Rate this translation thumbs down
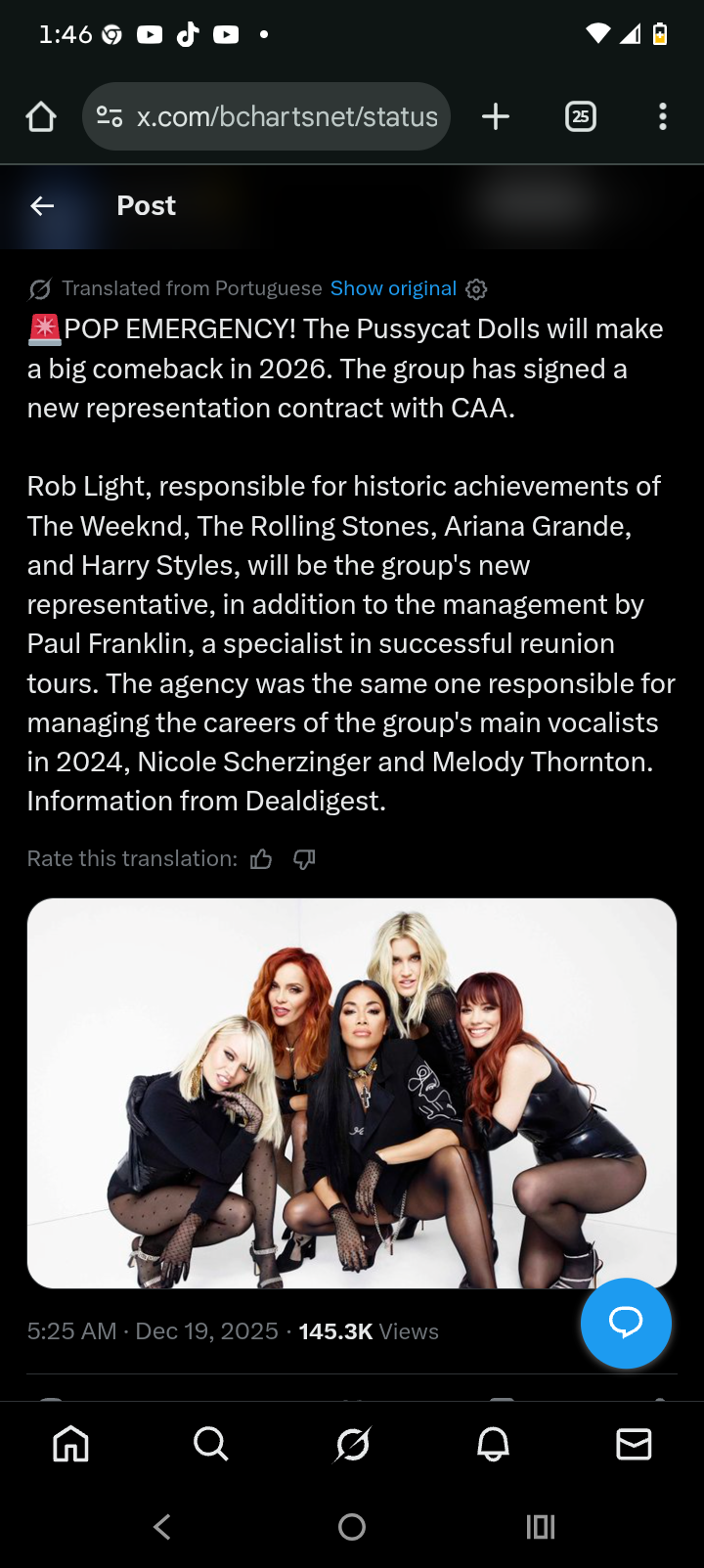 tap(304, 859)
